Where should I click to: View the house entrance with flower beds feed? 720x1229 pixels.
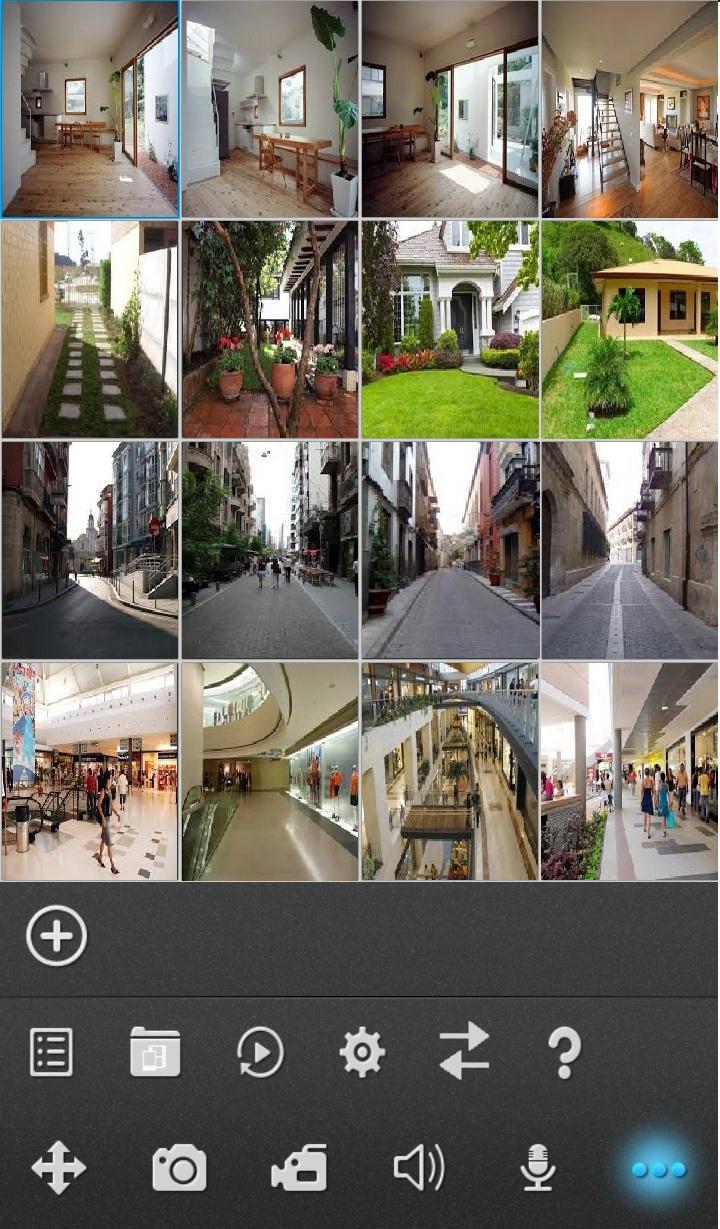[450, 329]
